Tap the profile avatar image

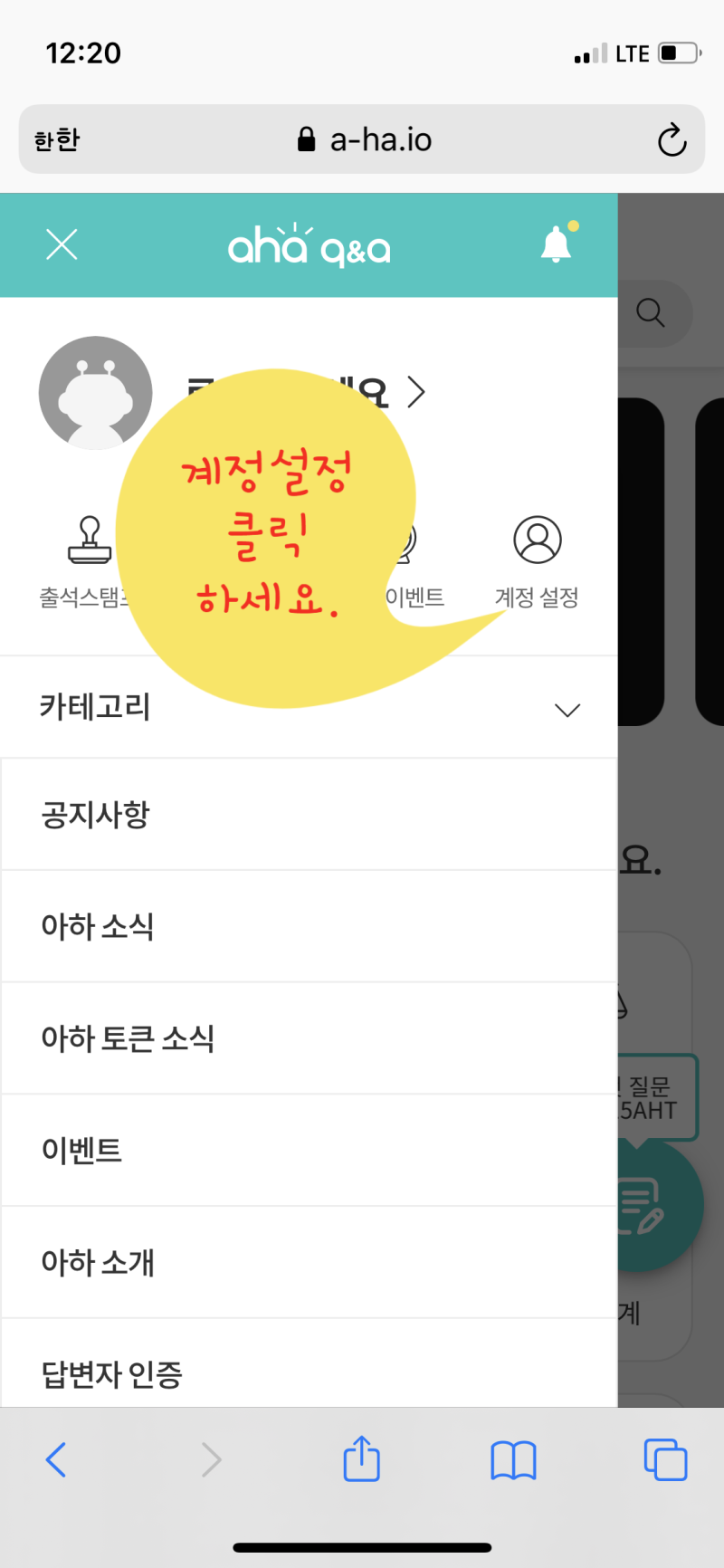[x=95, y=393]
